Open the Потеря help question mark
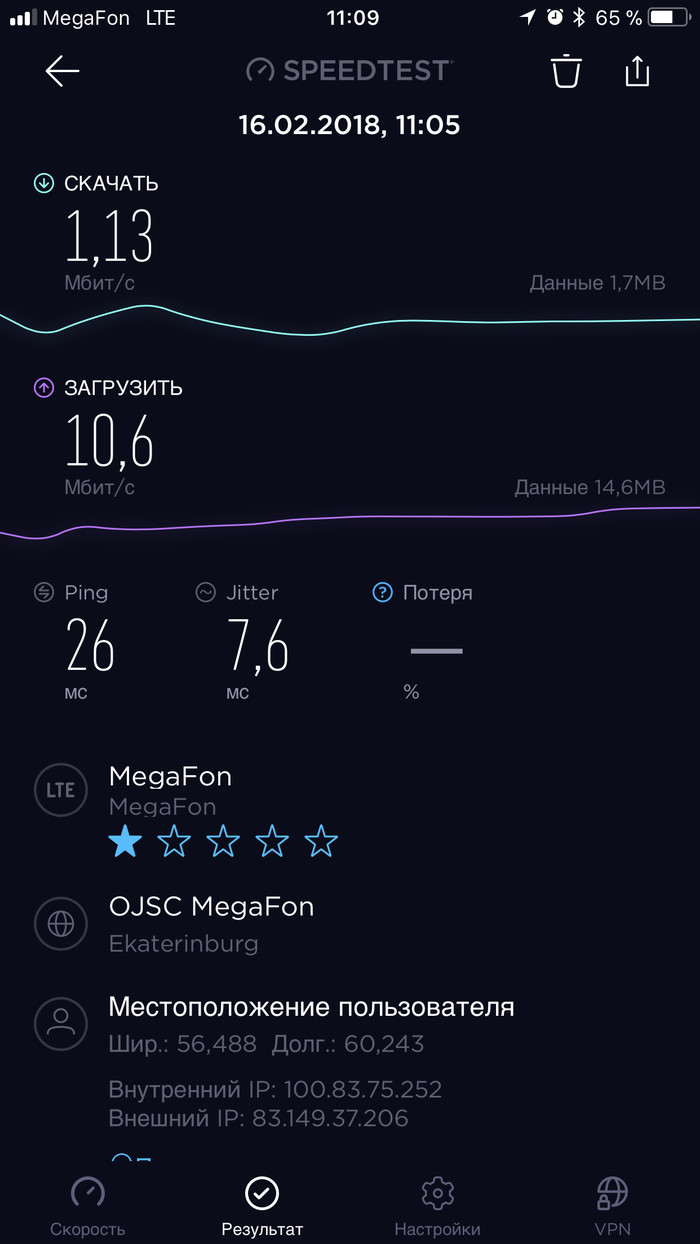The image size is (700, 1244). (x=382, y=593)
